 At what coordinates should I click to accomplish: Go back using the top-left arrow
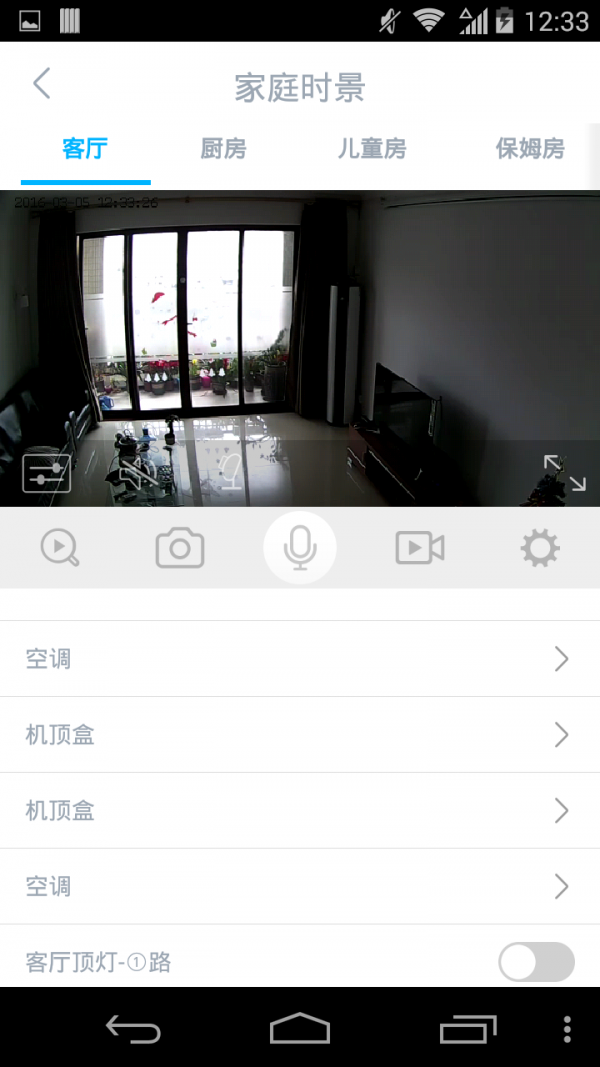click(41, 84)
